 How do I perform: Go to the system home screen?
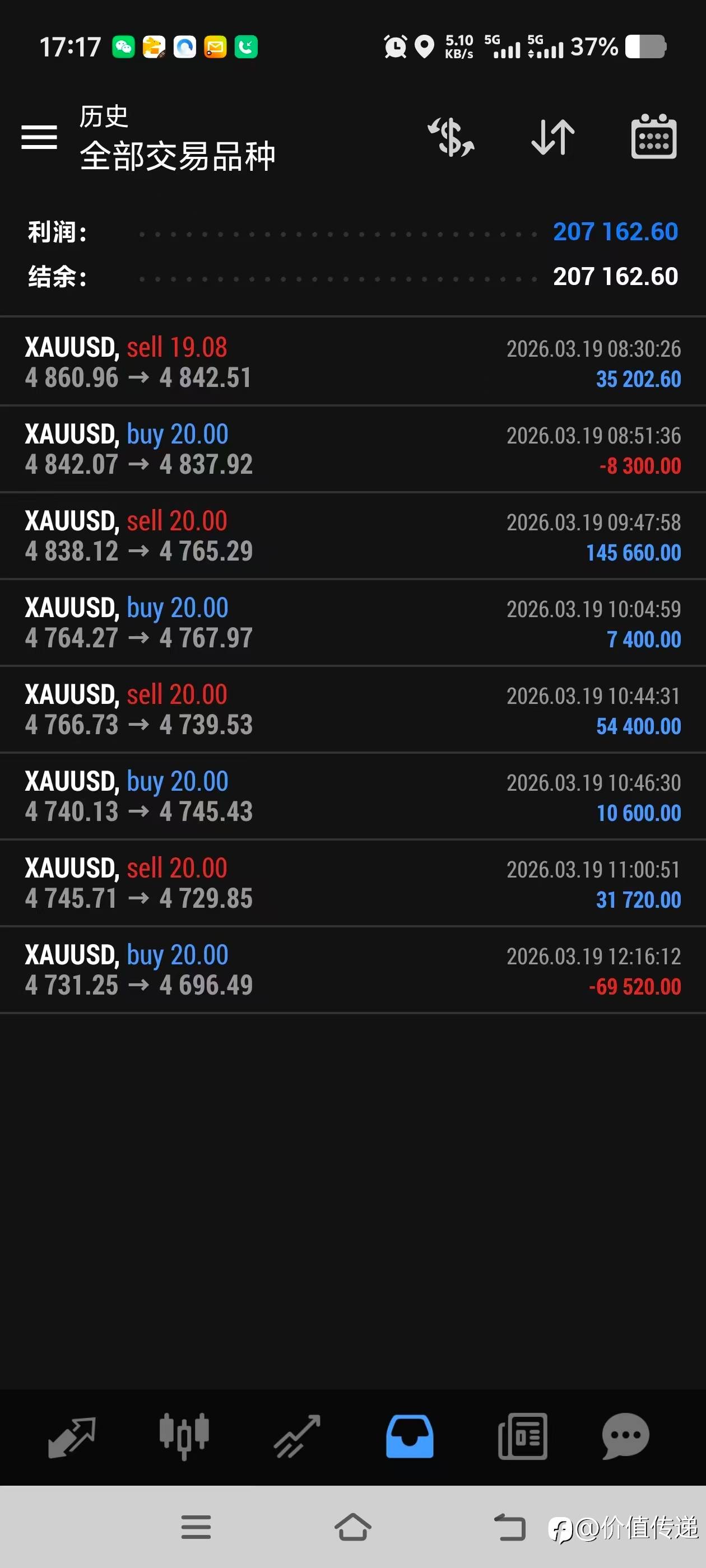click(352, 1527)
